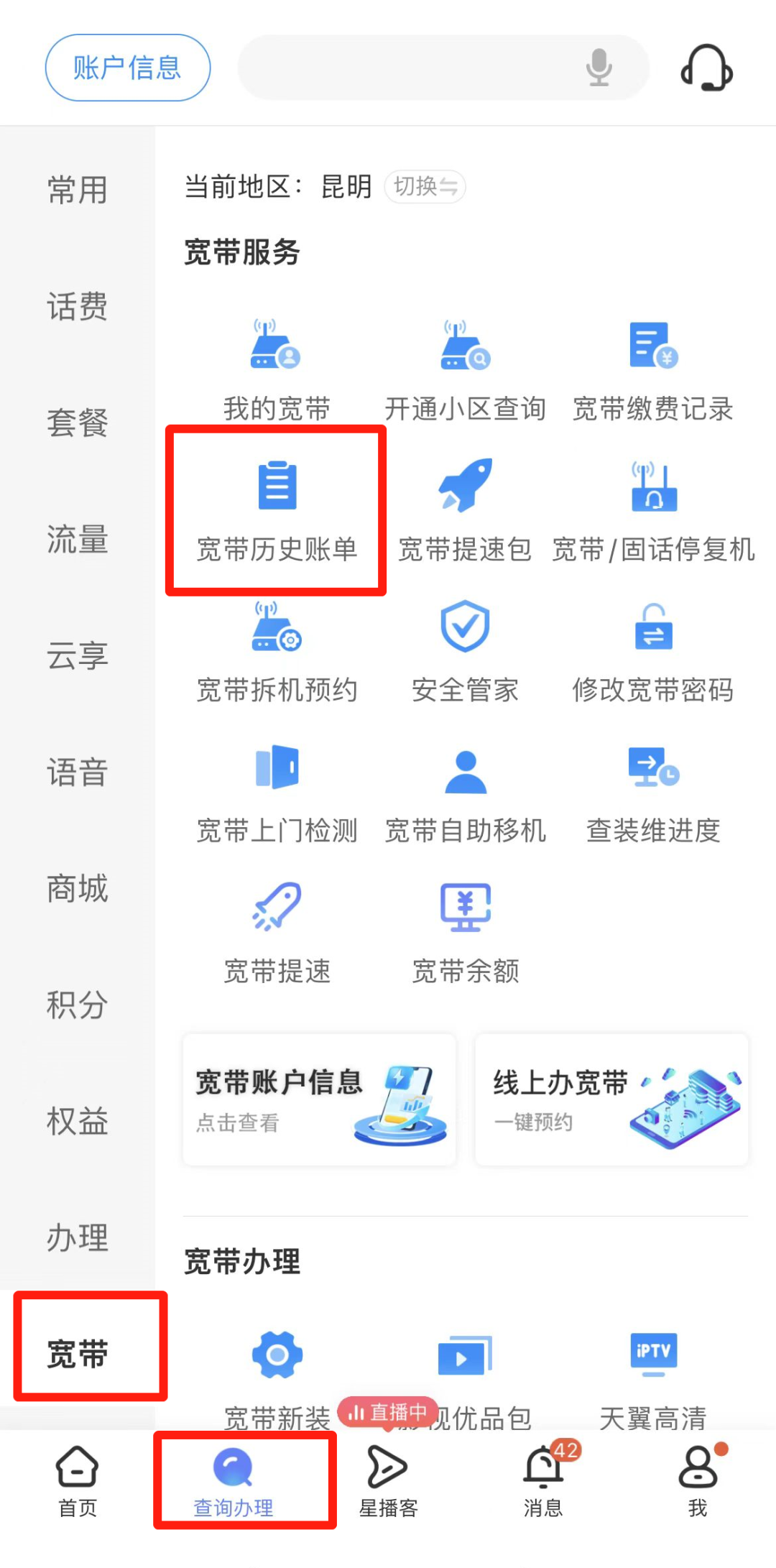Image resolution: width=776 pixels, height=1568 pixels.
Task: Tap the 账户信息 button
Action: pos(126,67)
